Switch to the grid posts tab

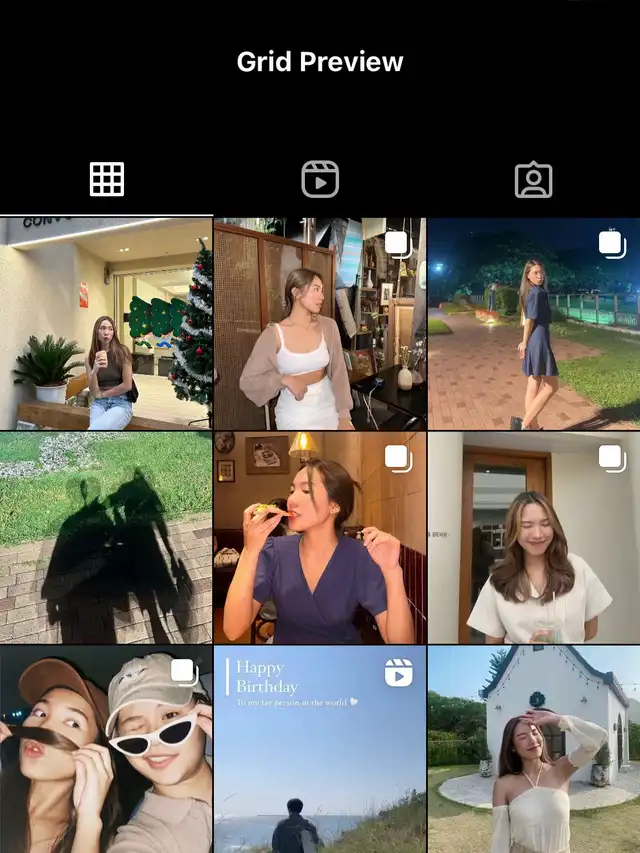click(x=107, y=179)
